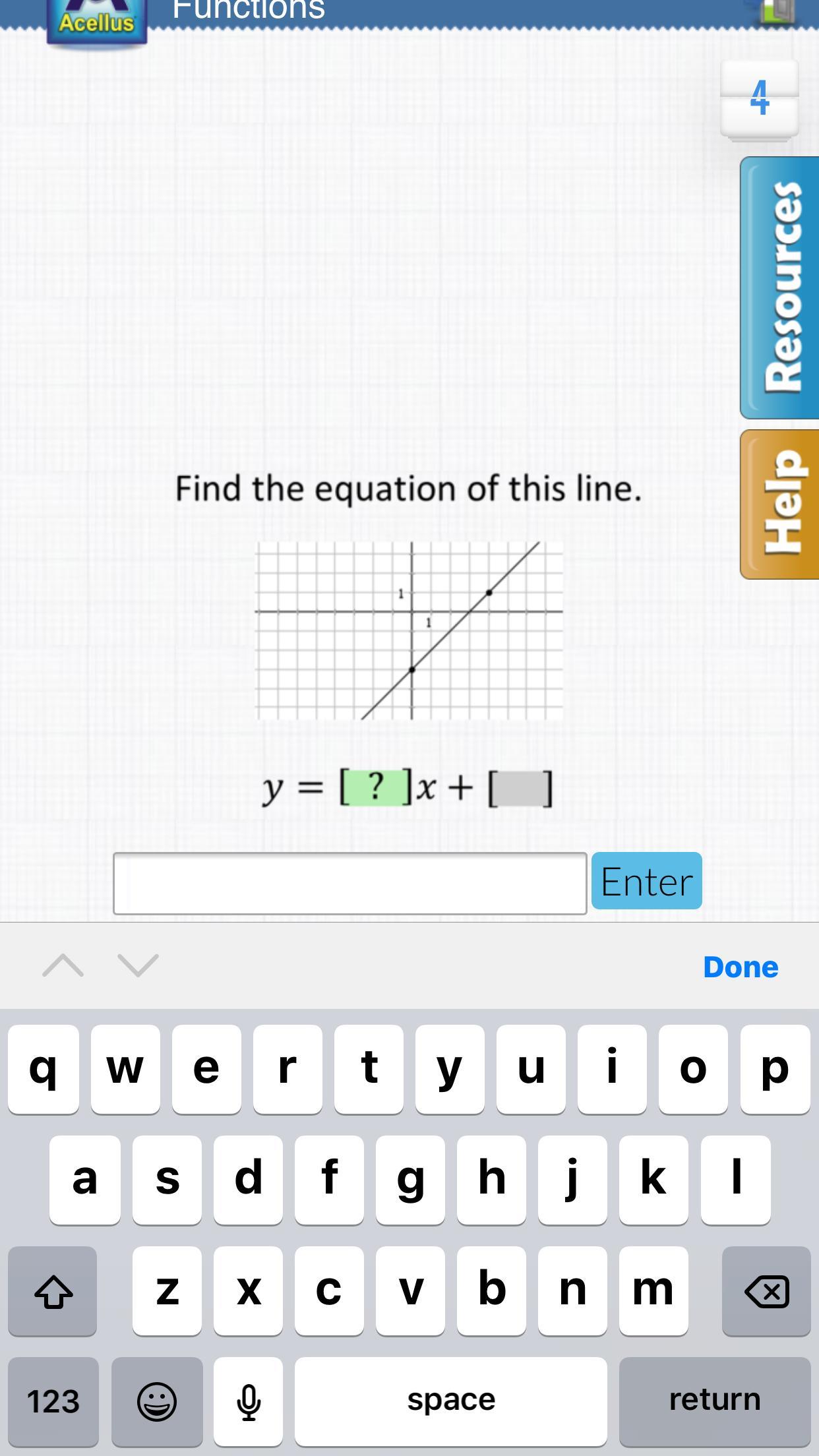Open the emoji keyboard
This screenshot has height=1456, width=819.
(x=157, y=1401)
